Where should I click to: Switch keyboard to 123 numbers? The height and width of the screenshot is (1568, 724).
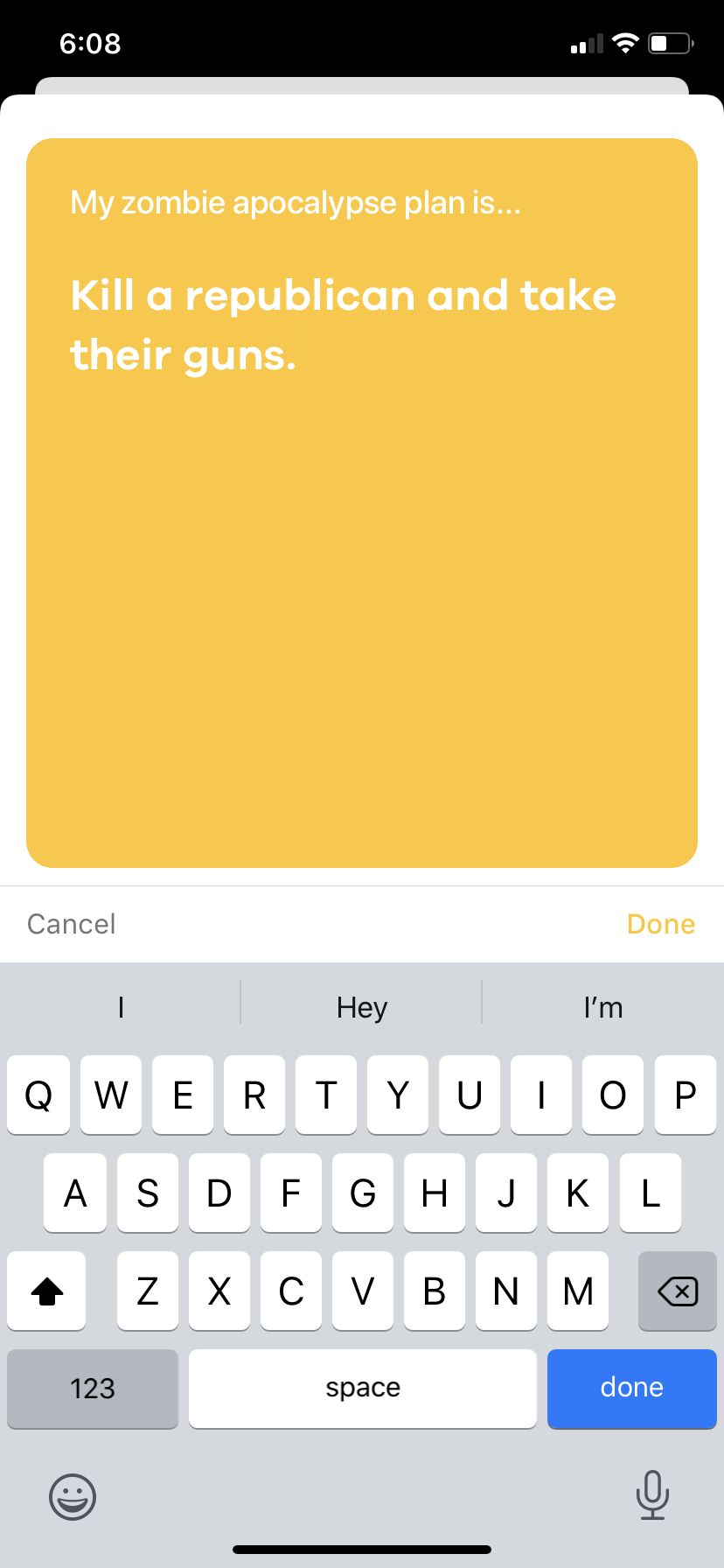coord(93,1389)
